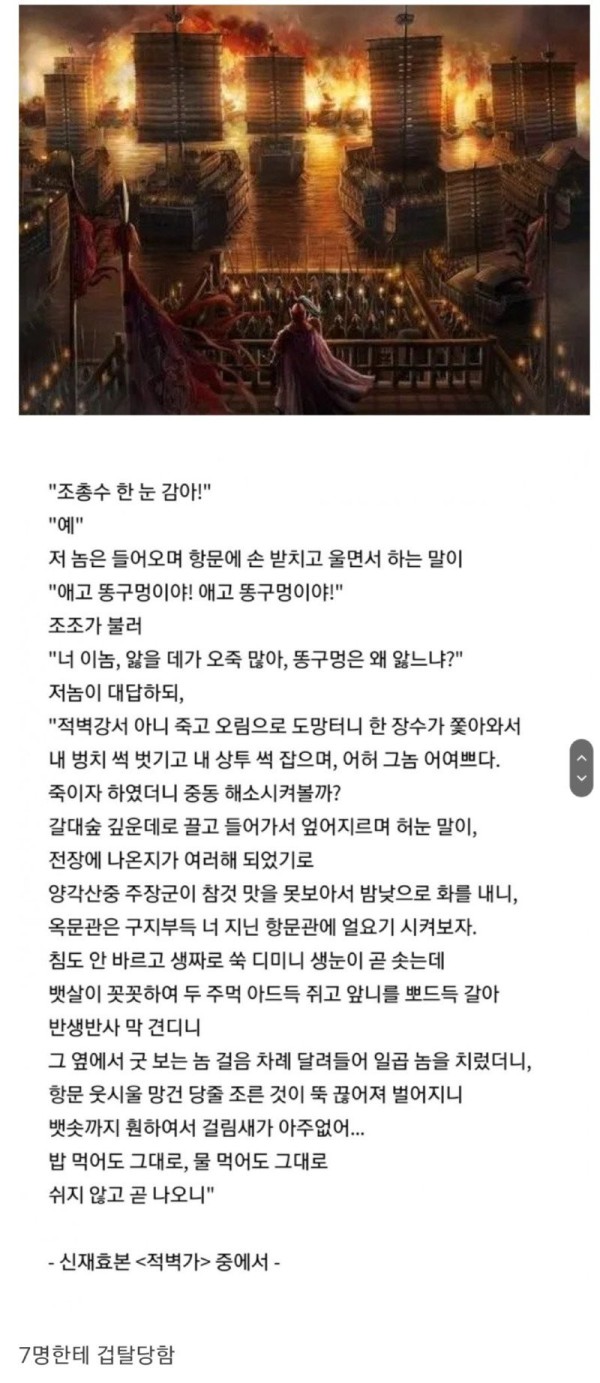
Task: Tap the scroll handle with up/down chevrons
Action: pos(581,768)
